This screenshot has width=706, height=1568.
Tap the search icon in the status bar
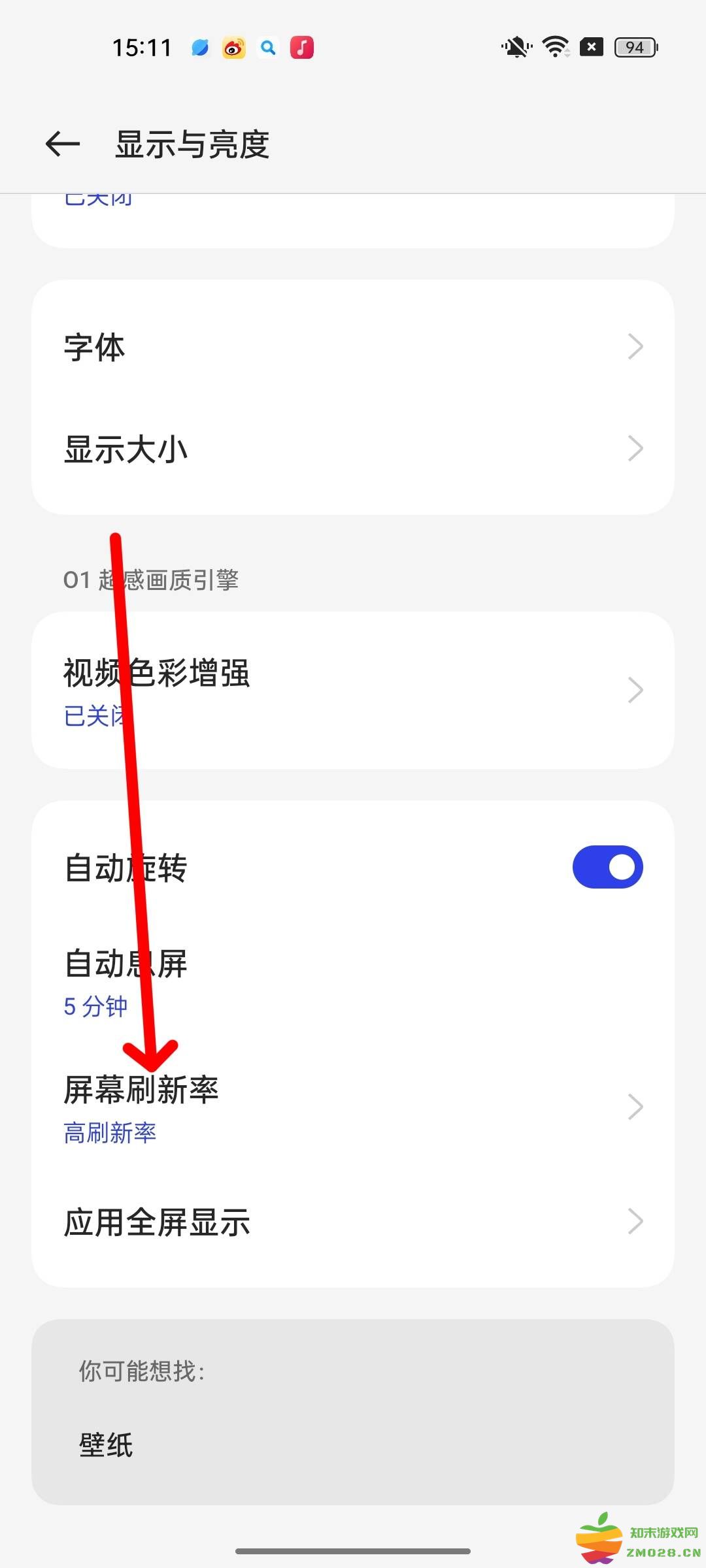tap(268, 47)
